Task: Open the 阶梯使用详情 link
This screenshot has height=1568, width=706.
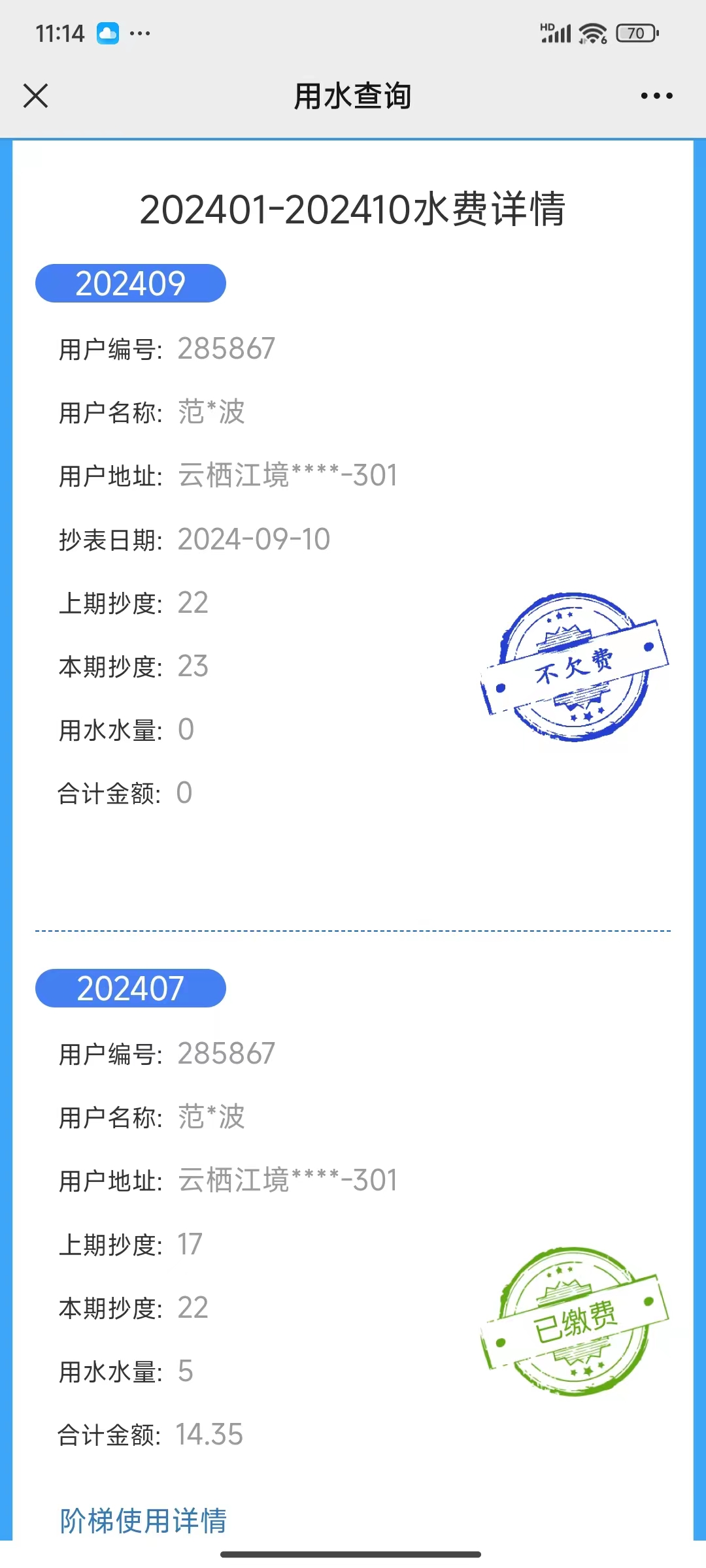Action: coord(143,1521)
